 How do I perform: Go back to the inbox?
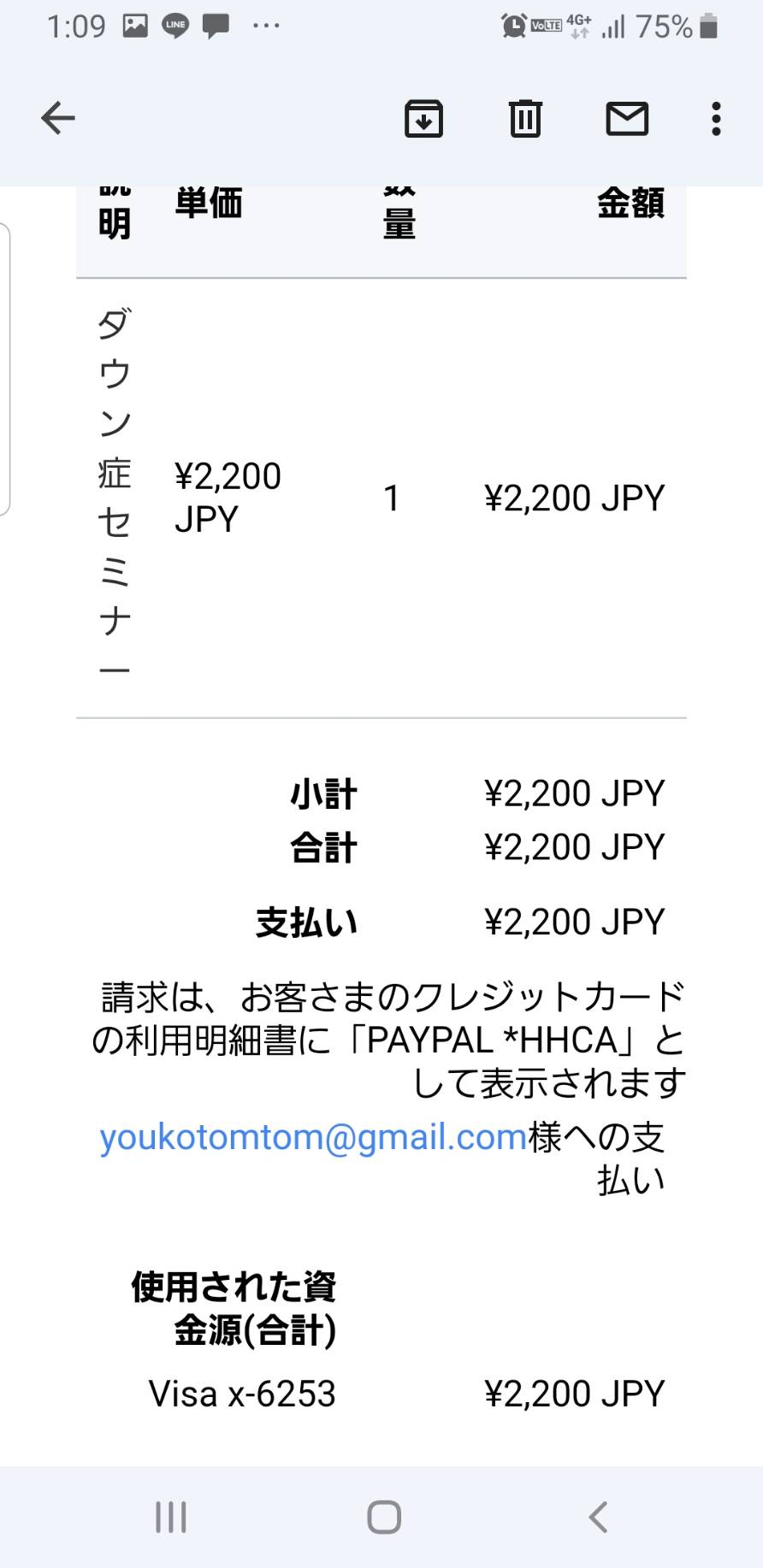(x=58, y=118)
